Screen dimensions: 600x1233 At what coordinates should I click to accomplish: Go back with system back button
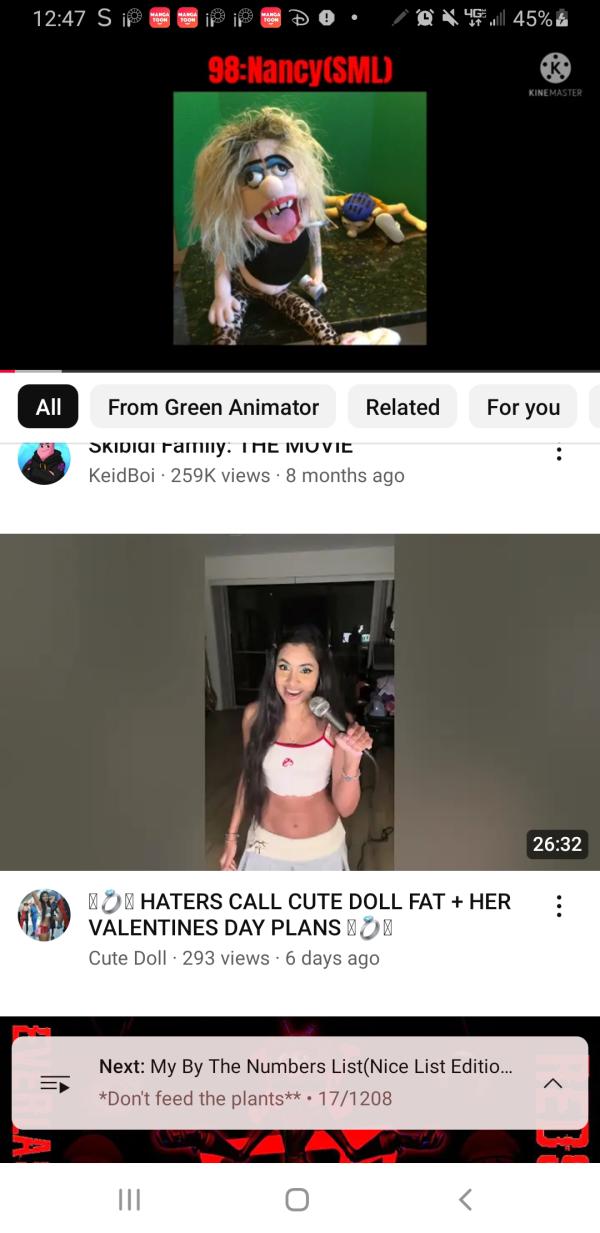point(464,1199)
